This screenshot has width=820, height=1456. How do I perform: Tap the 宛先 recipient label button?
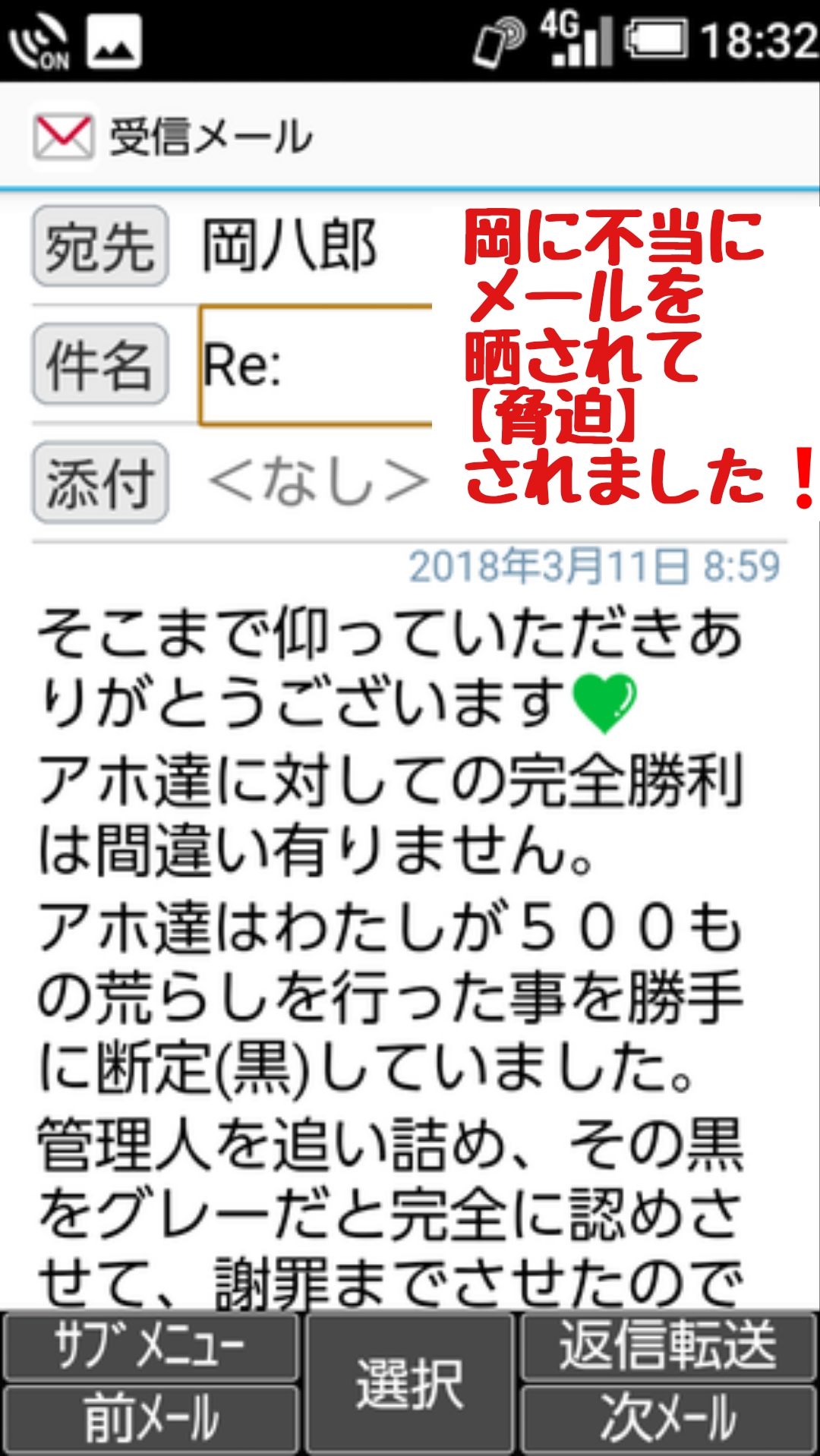[99, 247]
